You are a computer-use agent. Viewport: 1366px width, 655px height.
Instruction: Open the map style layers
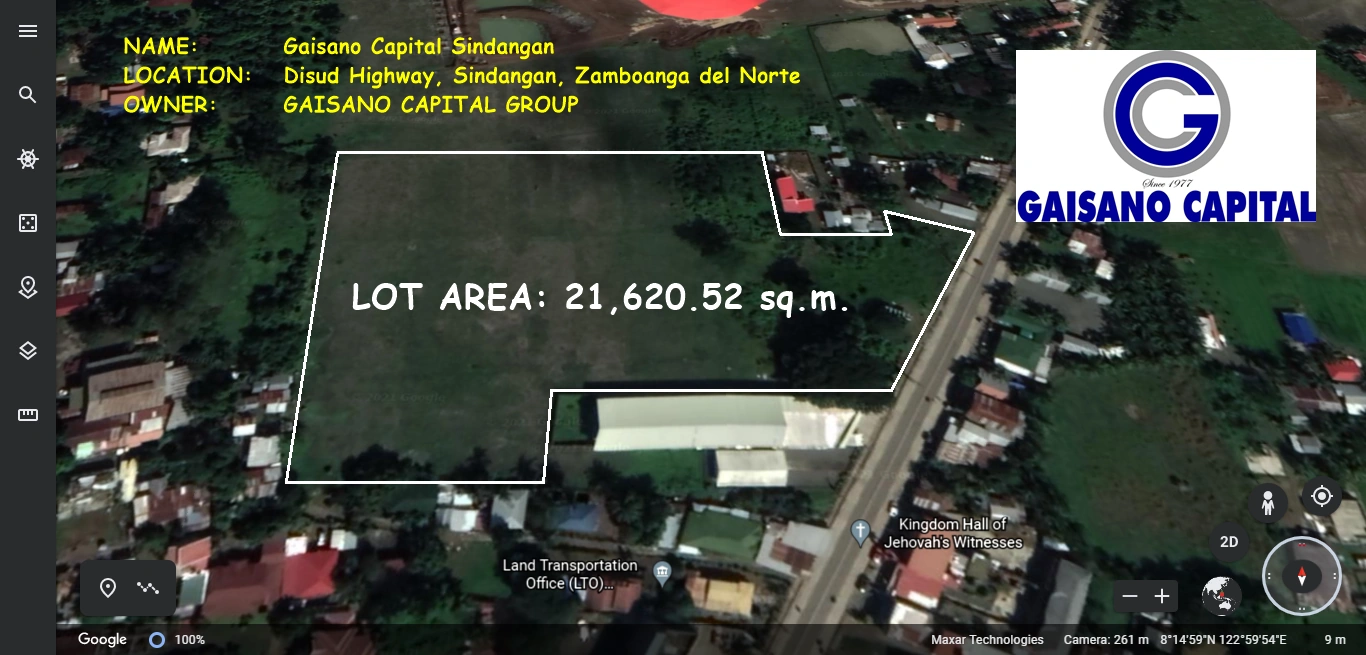click(x=28, y=351)
